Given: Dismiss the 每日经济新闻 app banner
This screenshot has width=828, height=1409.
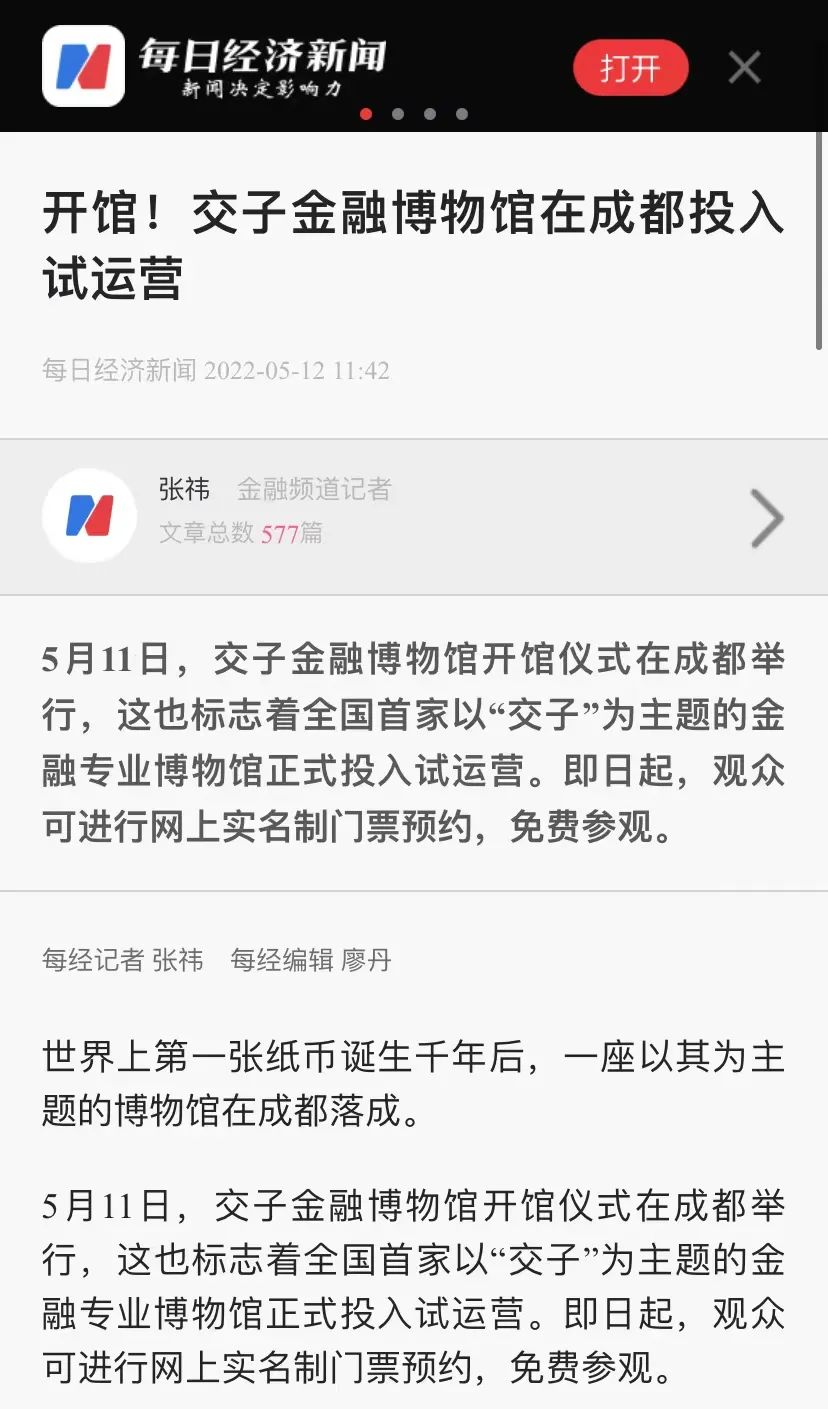Looking at the screenshot, I should coord(744,68).
